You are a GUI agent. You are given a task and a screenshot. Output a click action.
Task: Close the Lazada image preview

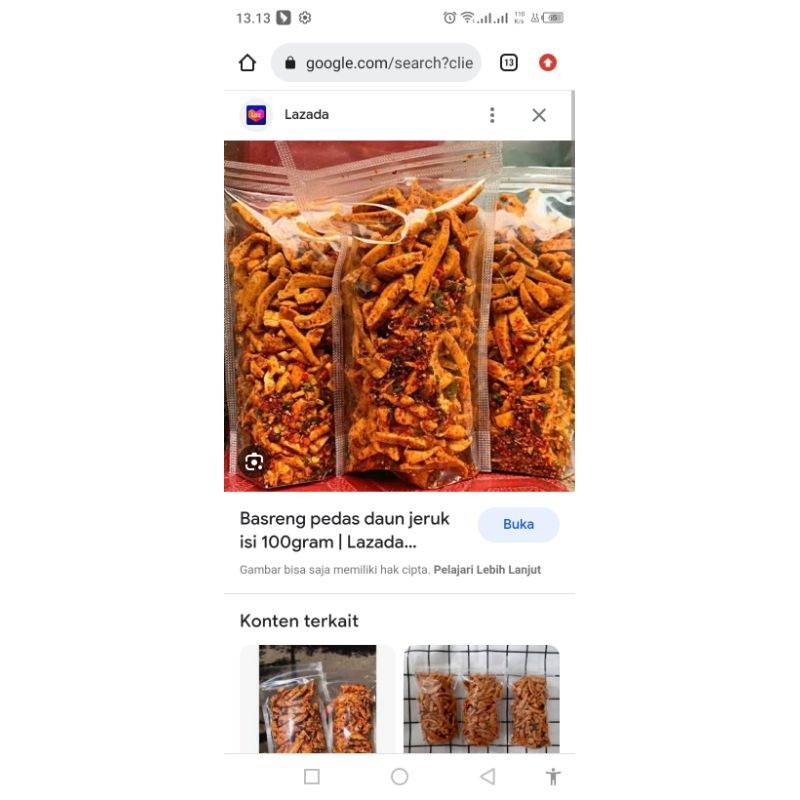click(539, 115)
